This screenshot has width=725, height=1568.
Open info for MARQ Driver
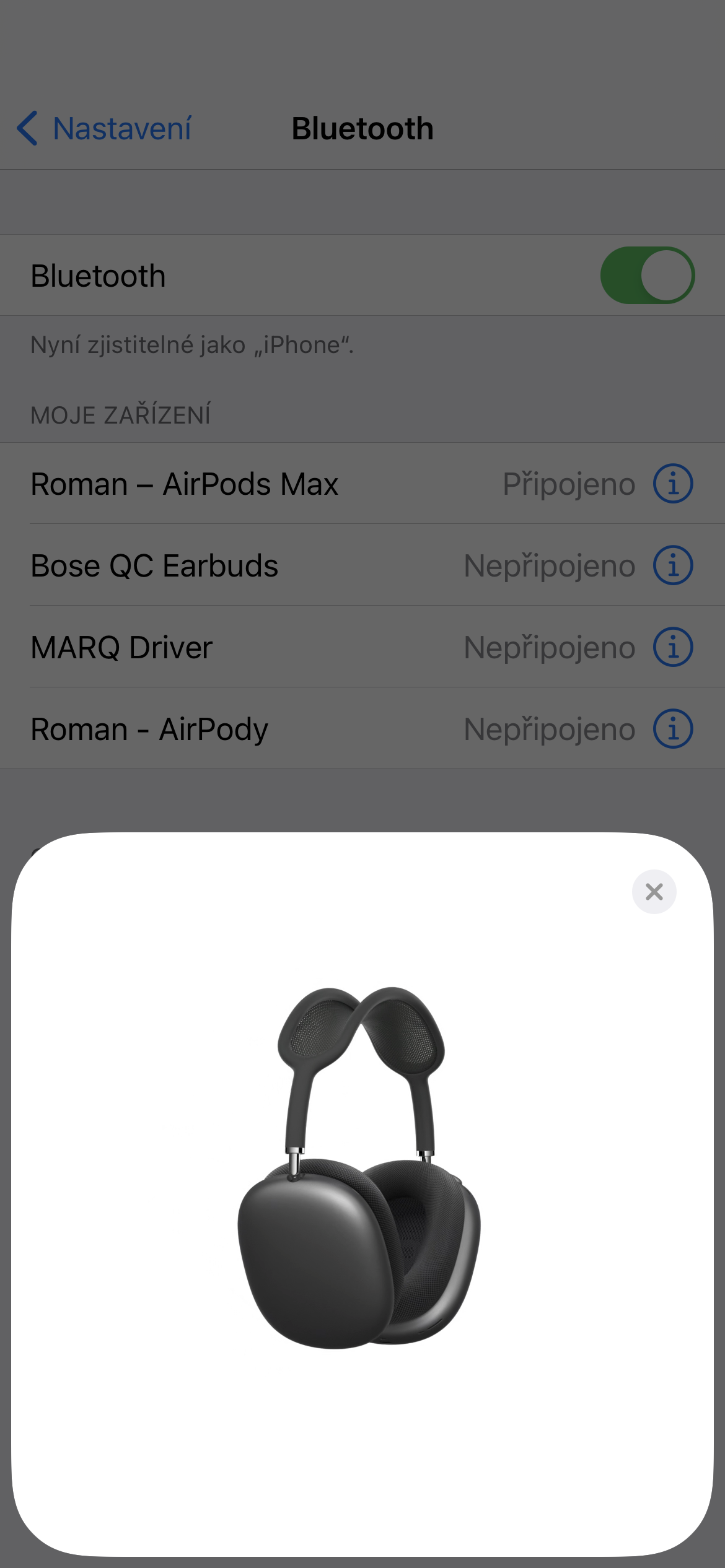[x=673, y=647]
